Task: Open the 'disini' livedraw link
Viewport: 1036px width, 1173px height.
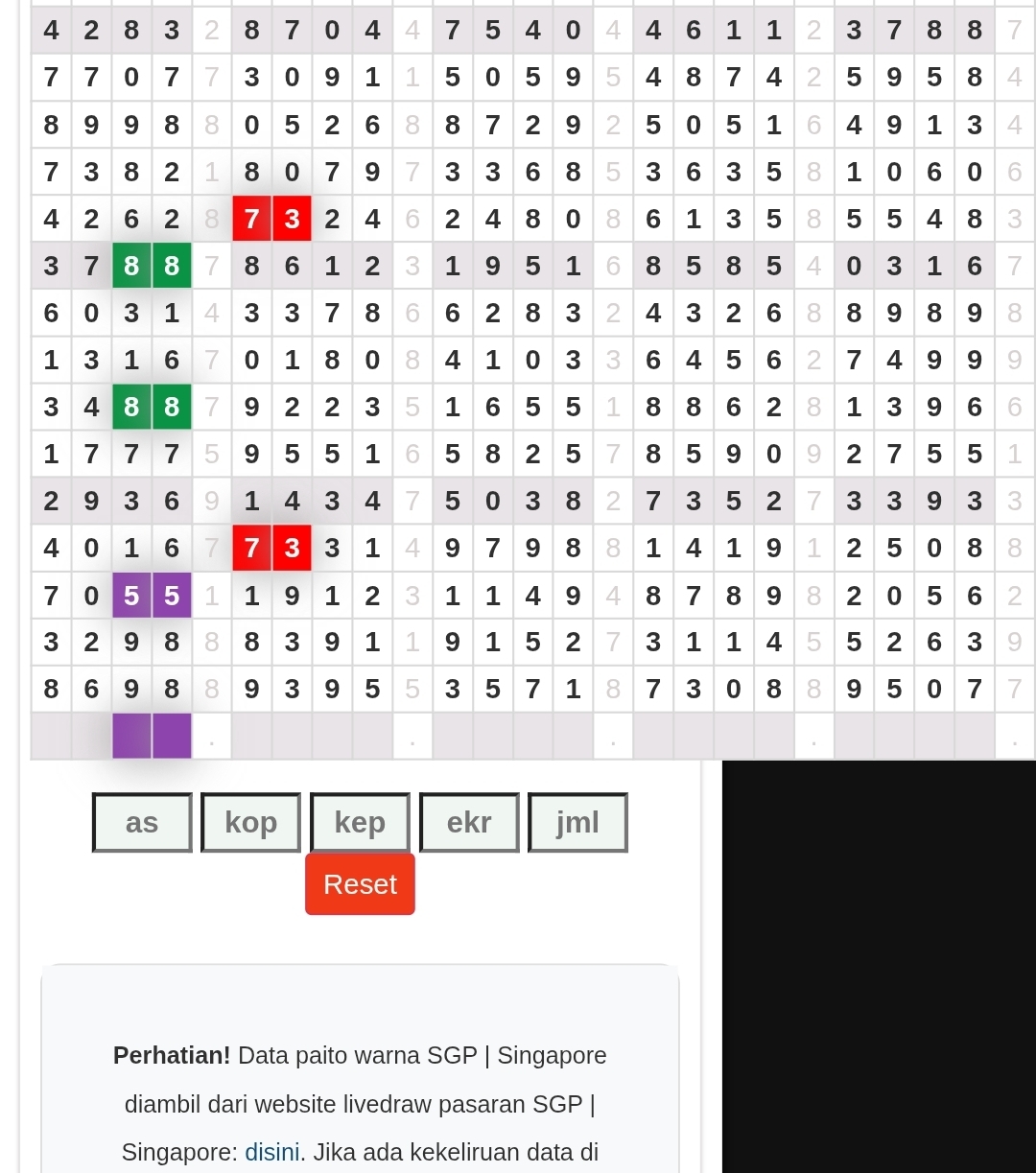Action: [x=271, y=1152]
